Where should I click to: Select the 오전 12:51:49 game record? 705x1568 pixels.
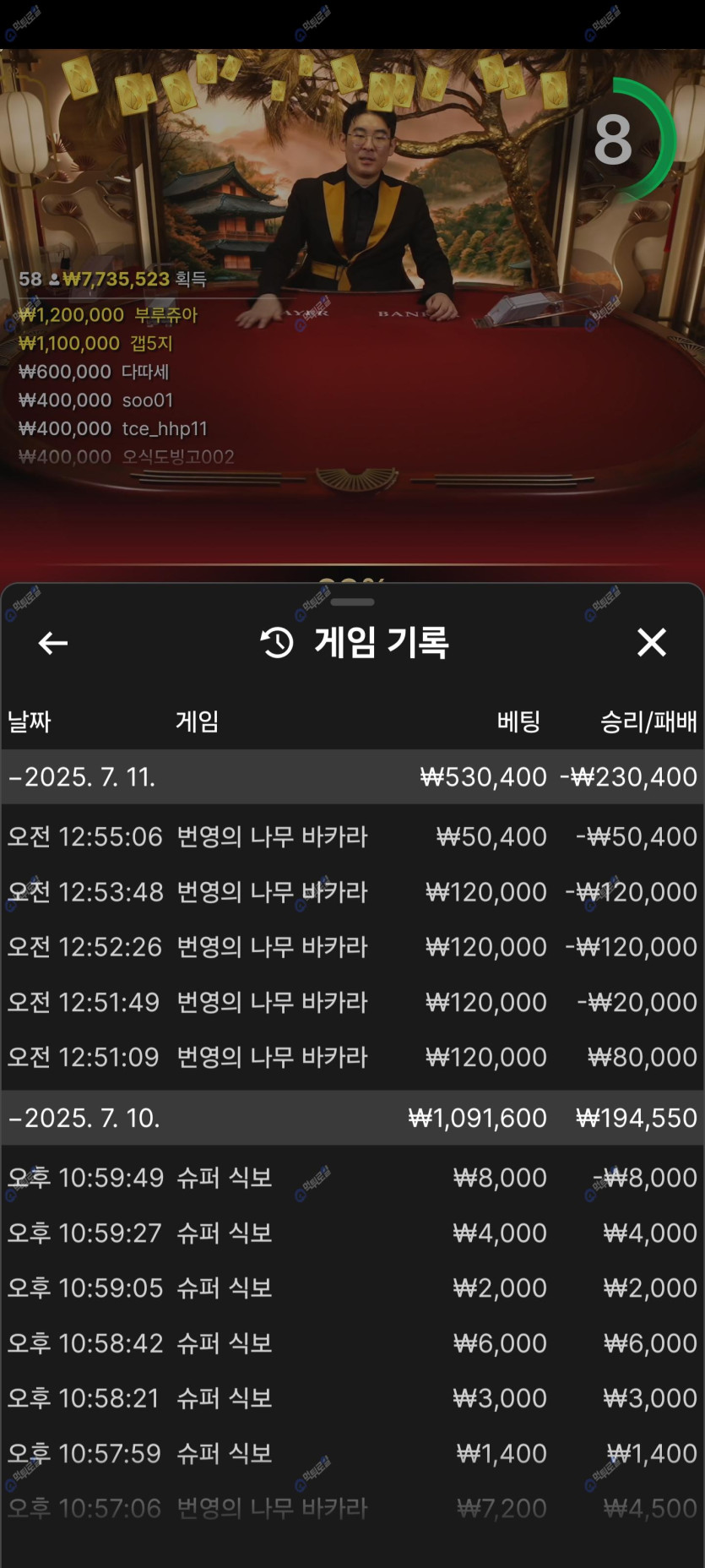point(352,1002)
